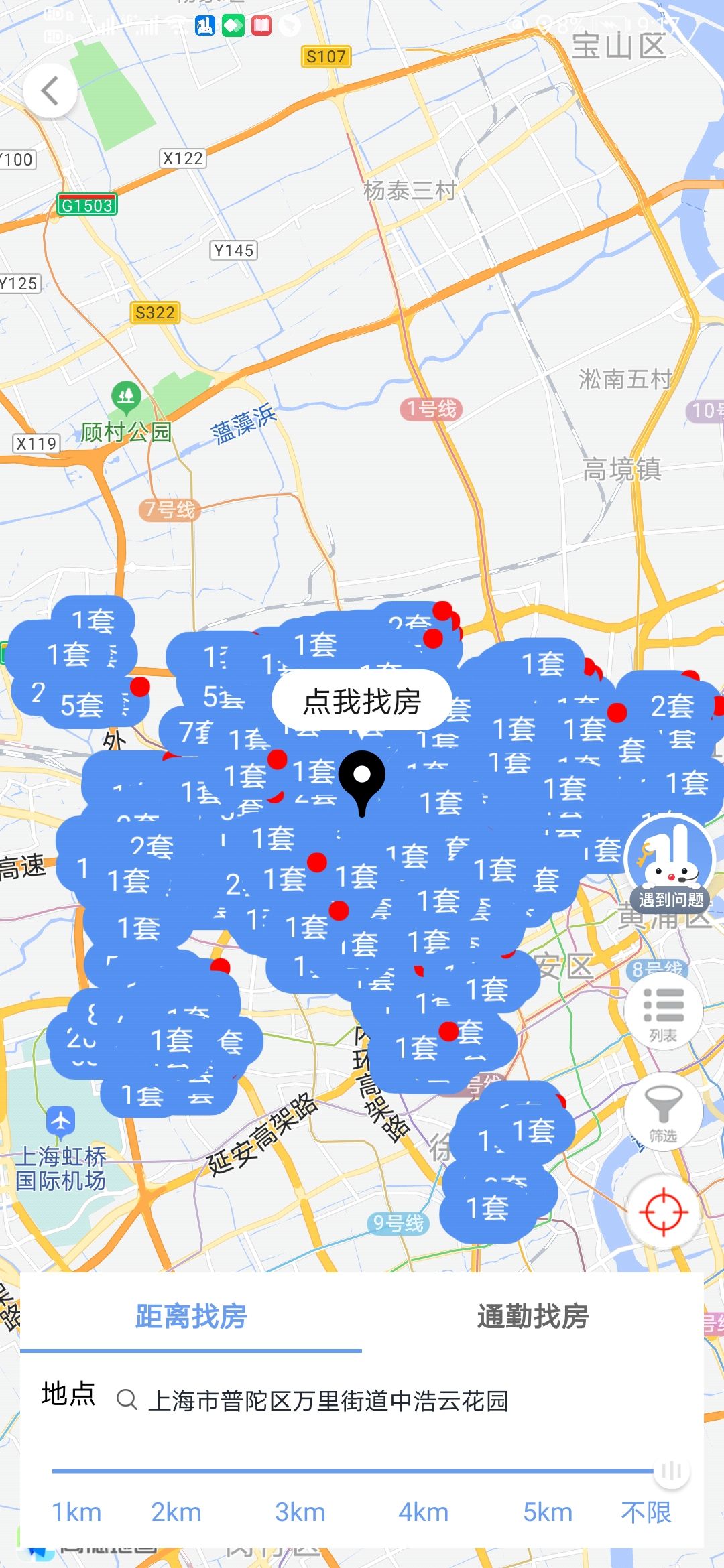724x1568 pixels.
Task: Choose the 4km distance option
Action: [423, 1512]
